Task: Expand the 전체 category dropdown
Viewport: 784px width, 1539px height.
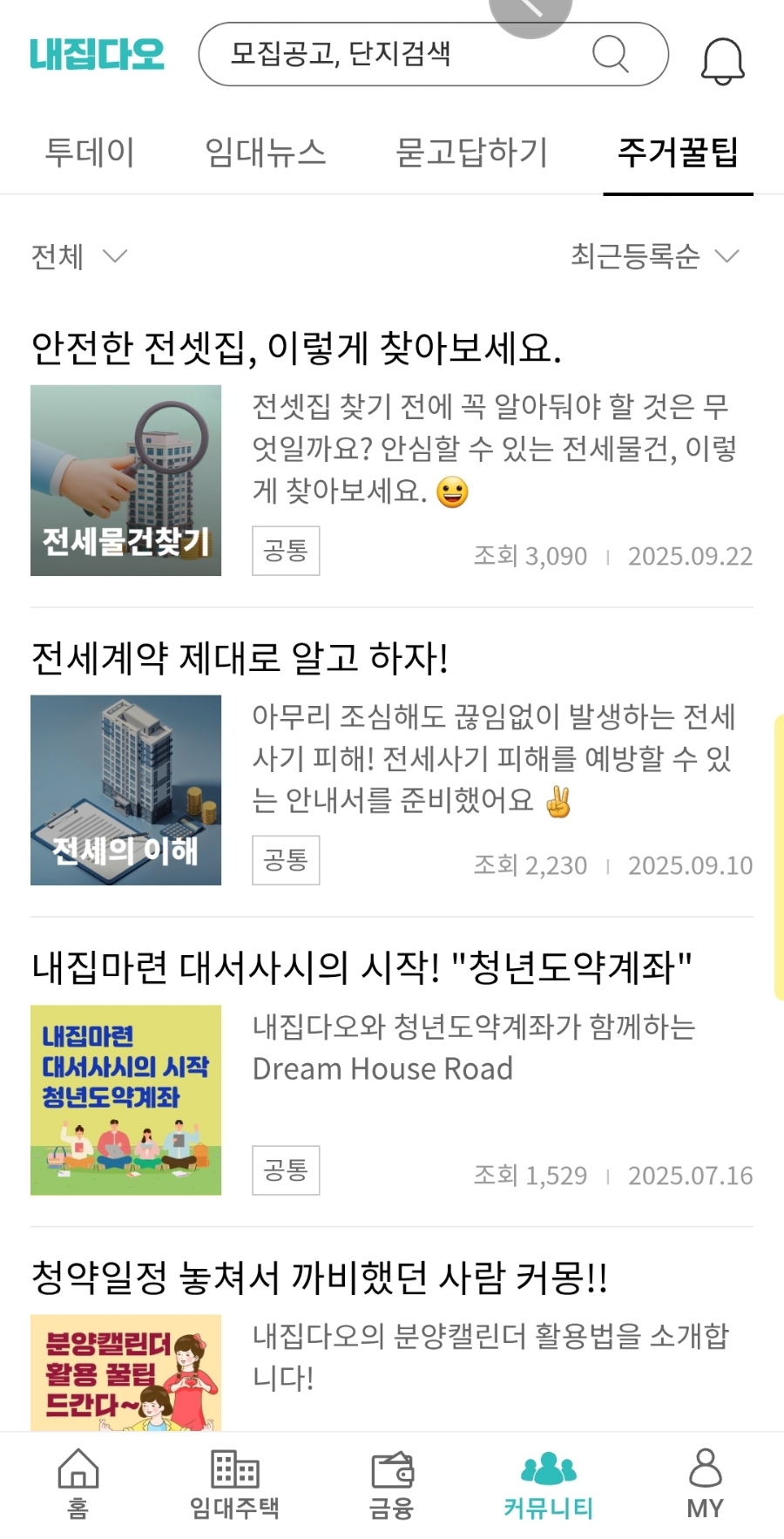Action: (x=78, y=256)
